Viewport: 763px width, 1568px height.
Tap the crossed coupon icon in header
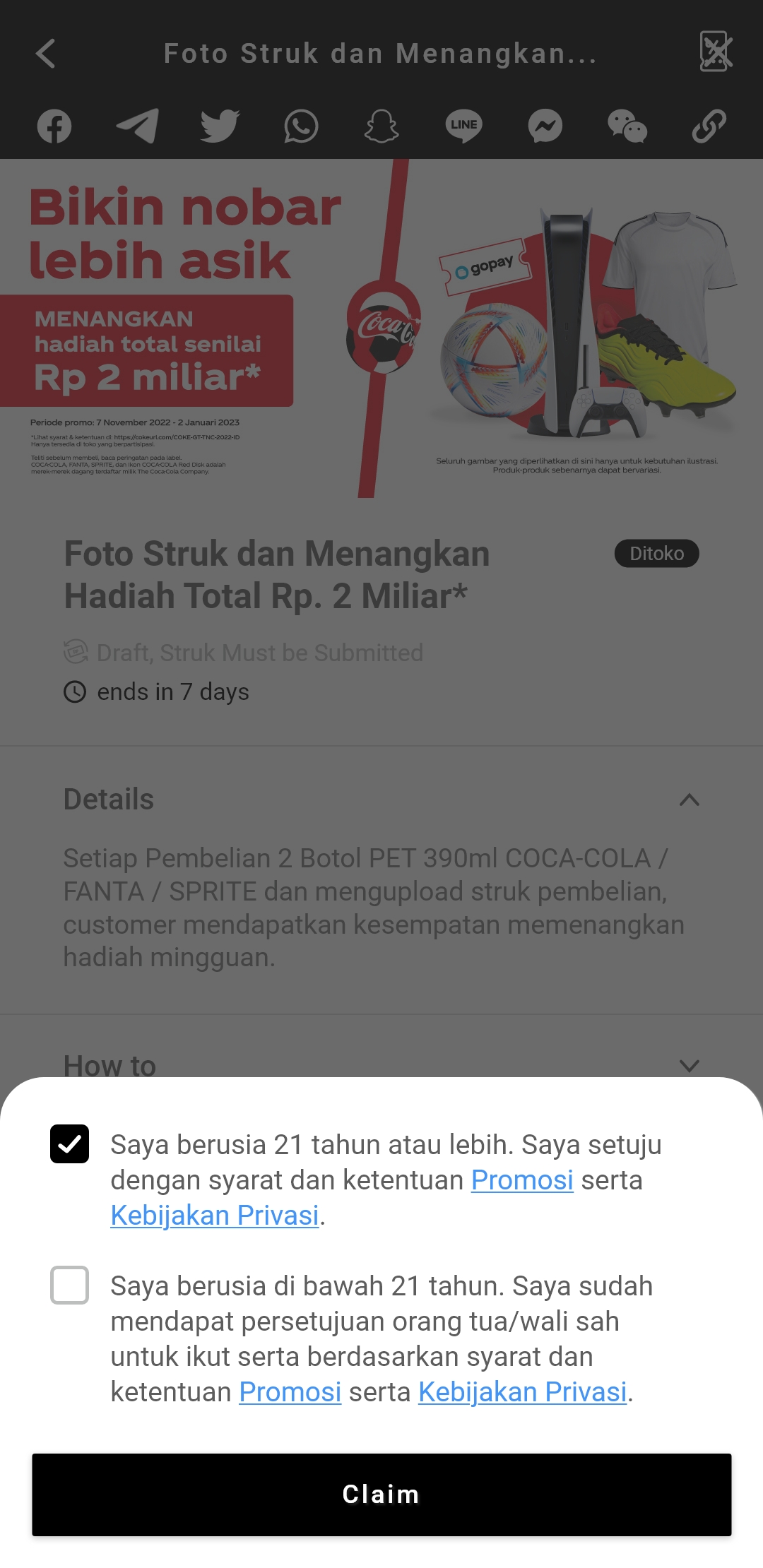[x=716, y=52]
